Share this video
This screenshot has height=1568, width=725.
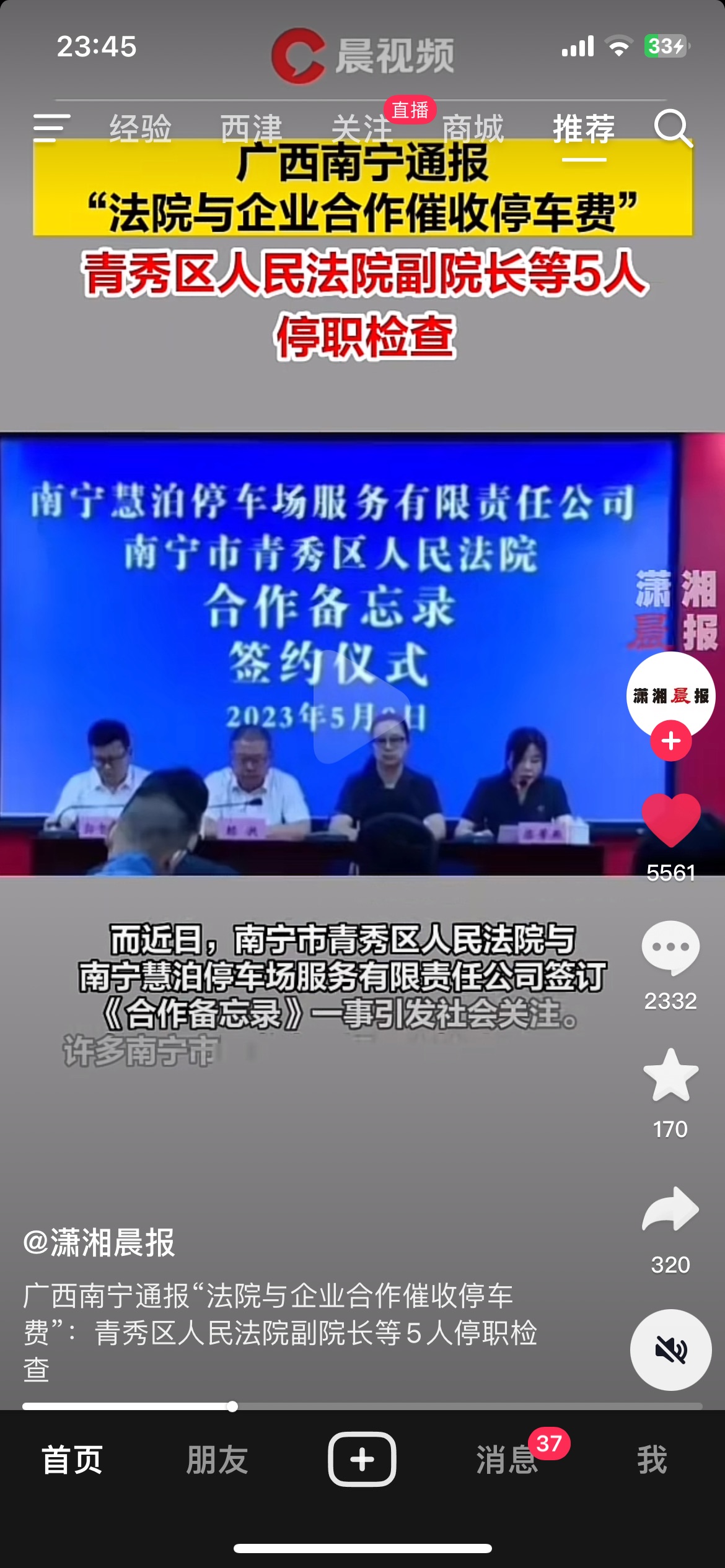click(670, 1209)
